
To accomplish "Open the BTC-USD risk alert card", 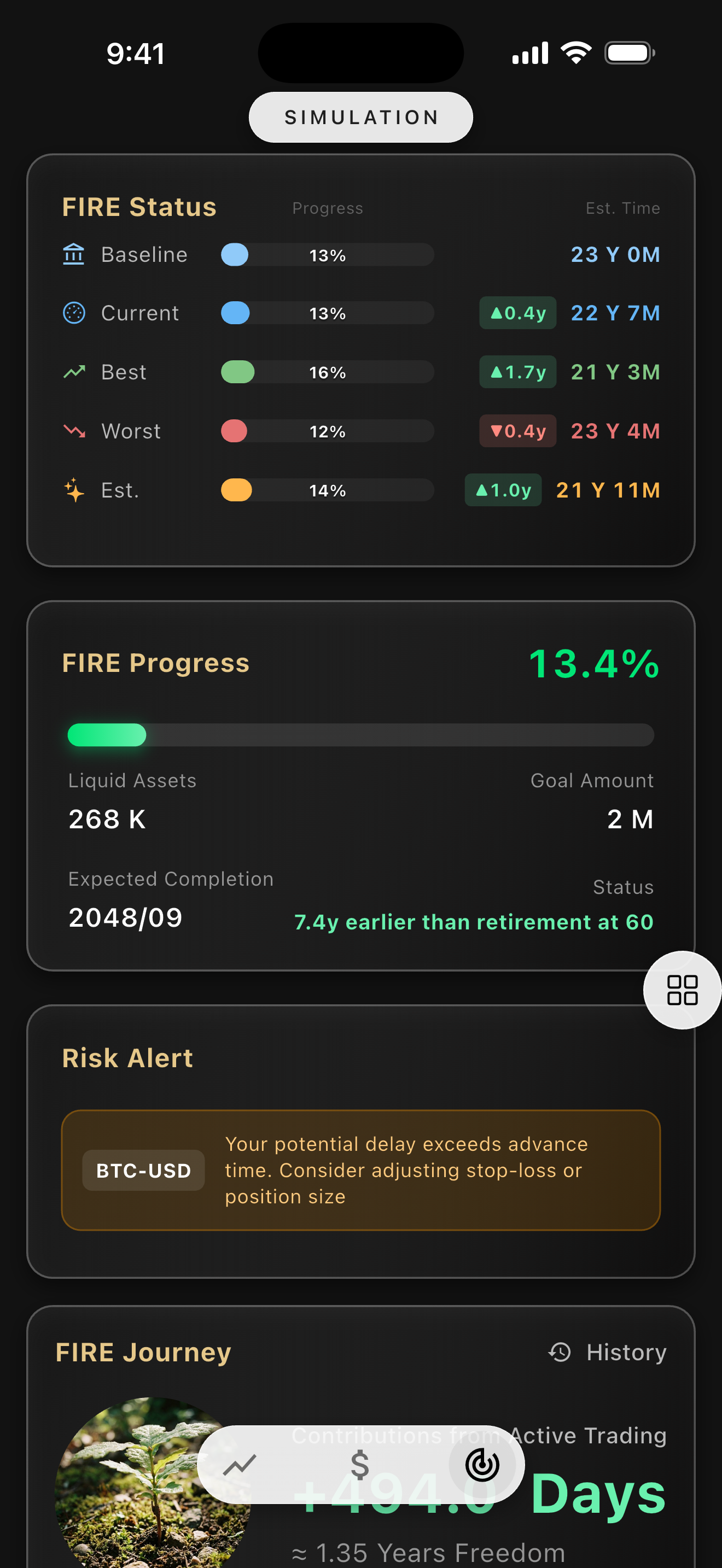I will pos(360,1170).
